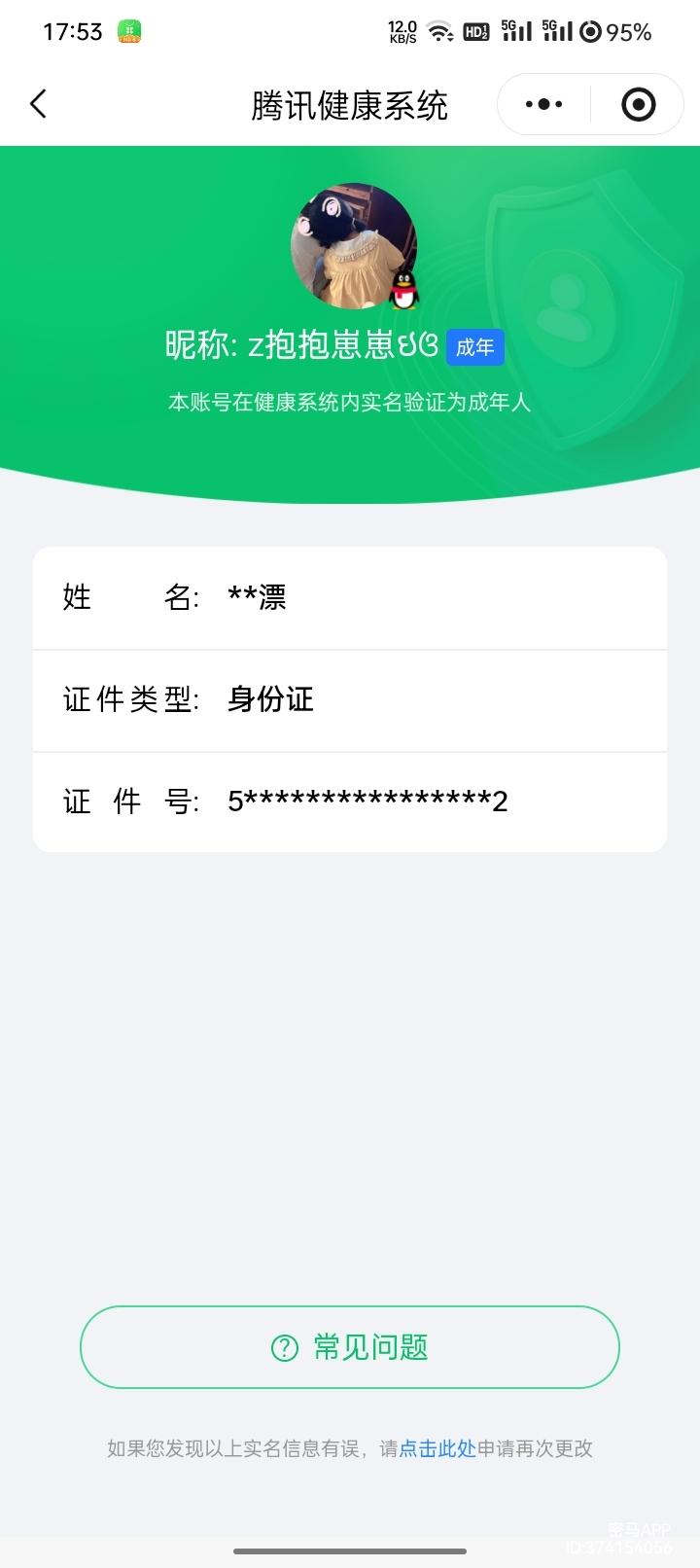Screen dimensions: 700x1568
Task: Tap the HD indicator in the status bar
Action: pyautogui.click(x=475, y=32)
